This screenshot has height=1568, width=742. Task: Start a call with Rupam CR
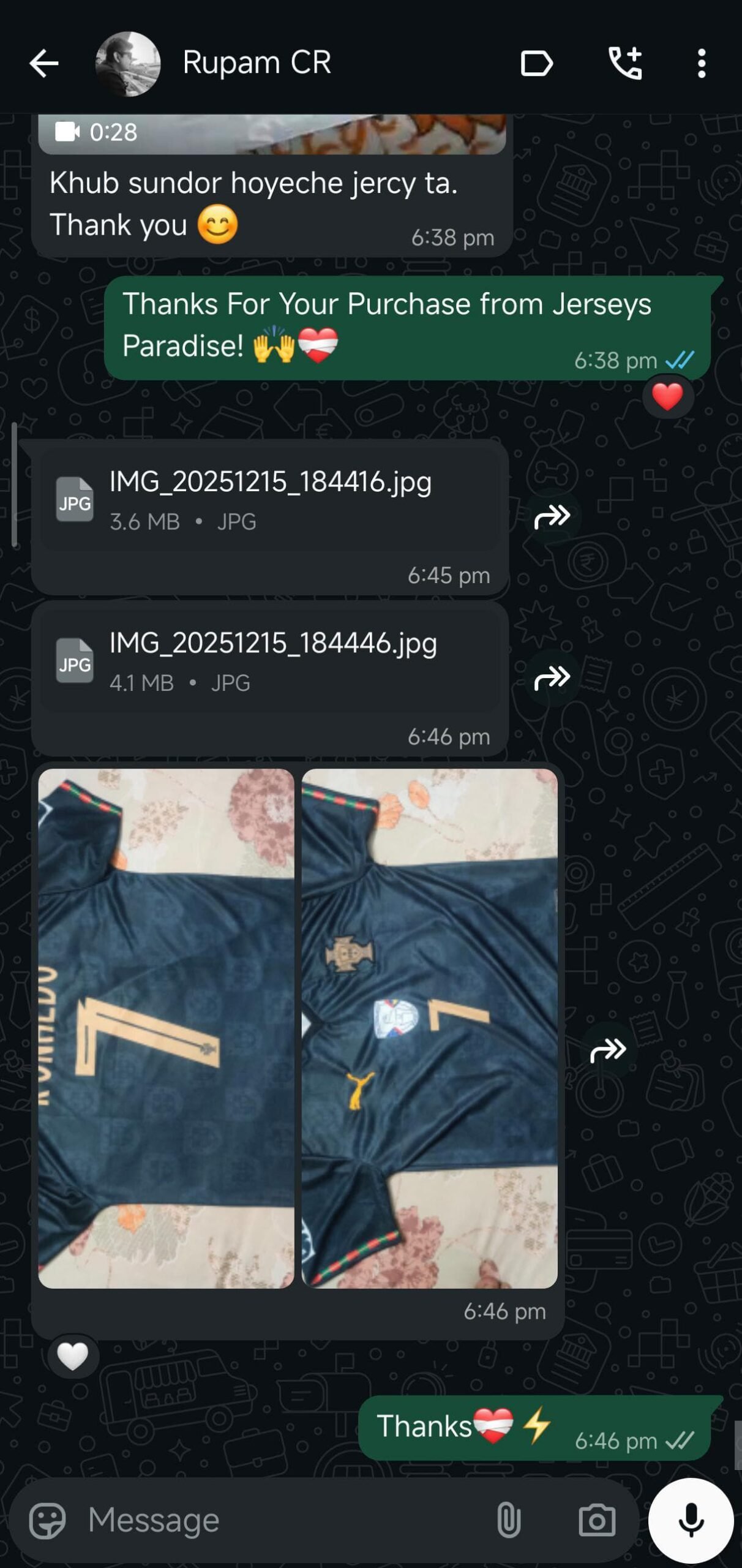point(625,64)
